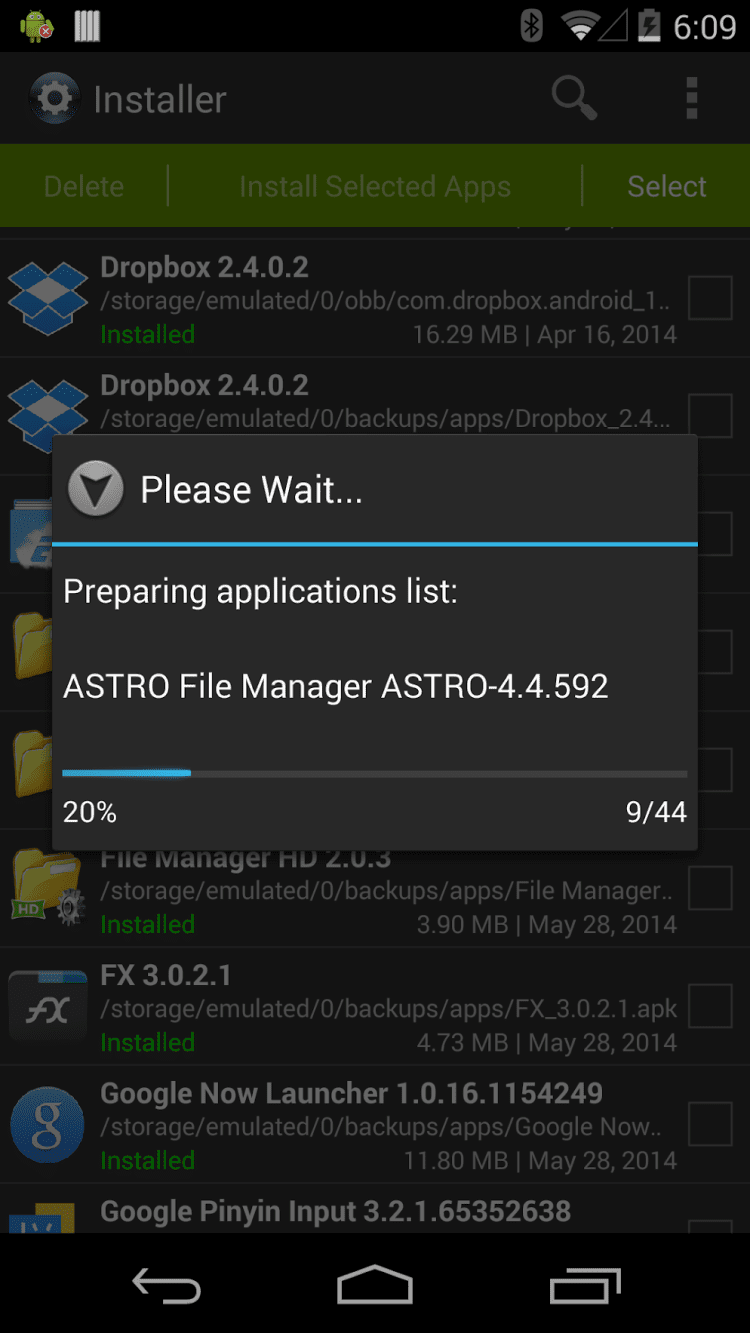
Task: Check the box for Google Now Launcher
Action: pyautogui.click(x=710, y=1124)
